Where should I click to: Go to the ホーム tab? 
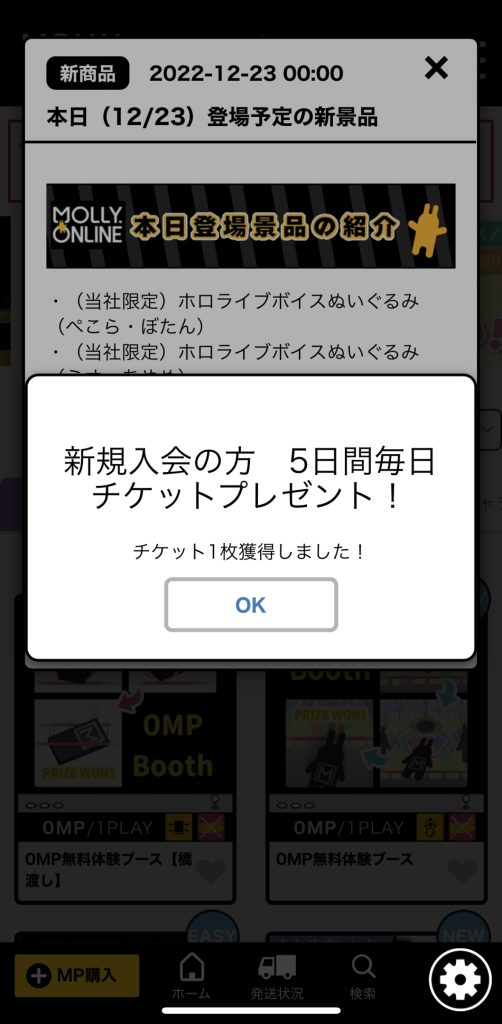pos(191,977)
